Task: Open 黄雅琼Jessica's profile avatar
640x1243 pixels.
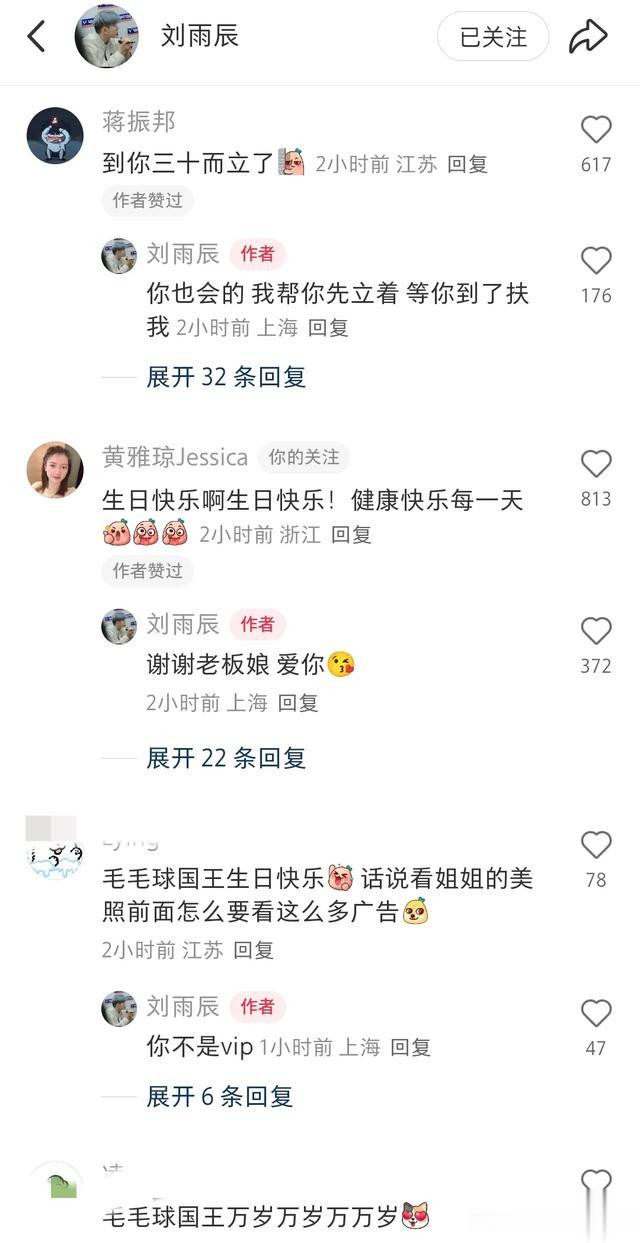Action: pyautogui.click(x=55, y=470)
